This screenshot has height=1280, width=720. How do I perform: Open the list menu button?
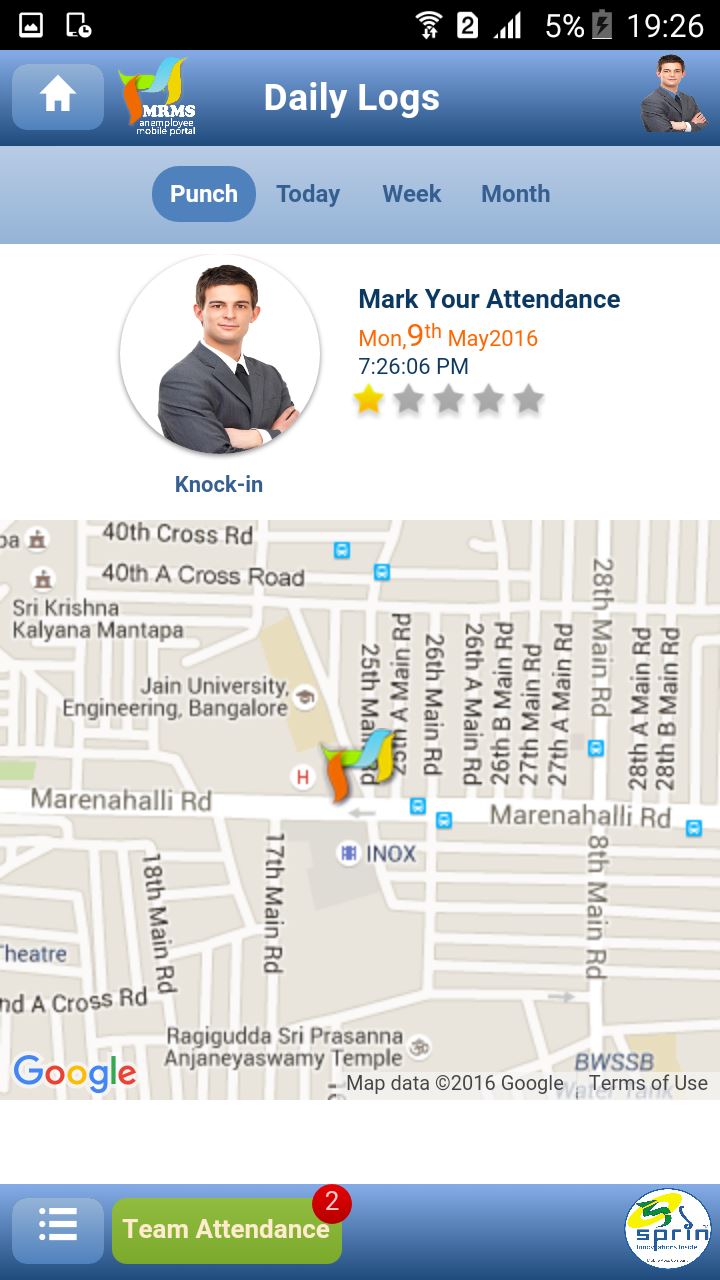58,1230
